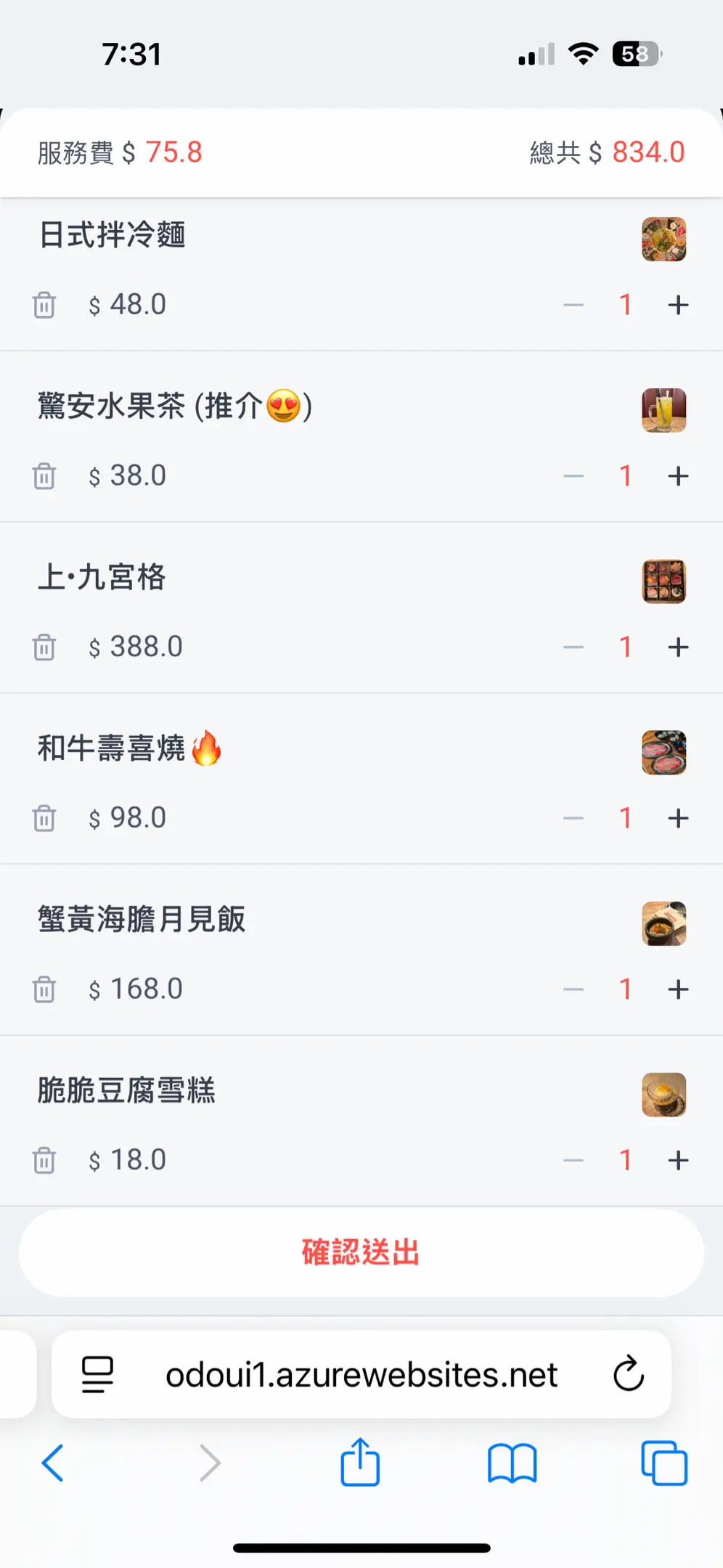Add one more 蟹黃海膽月見飯

678,989
